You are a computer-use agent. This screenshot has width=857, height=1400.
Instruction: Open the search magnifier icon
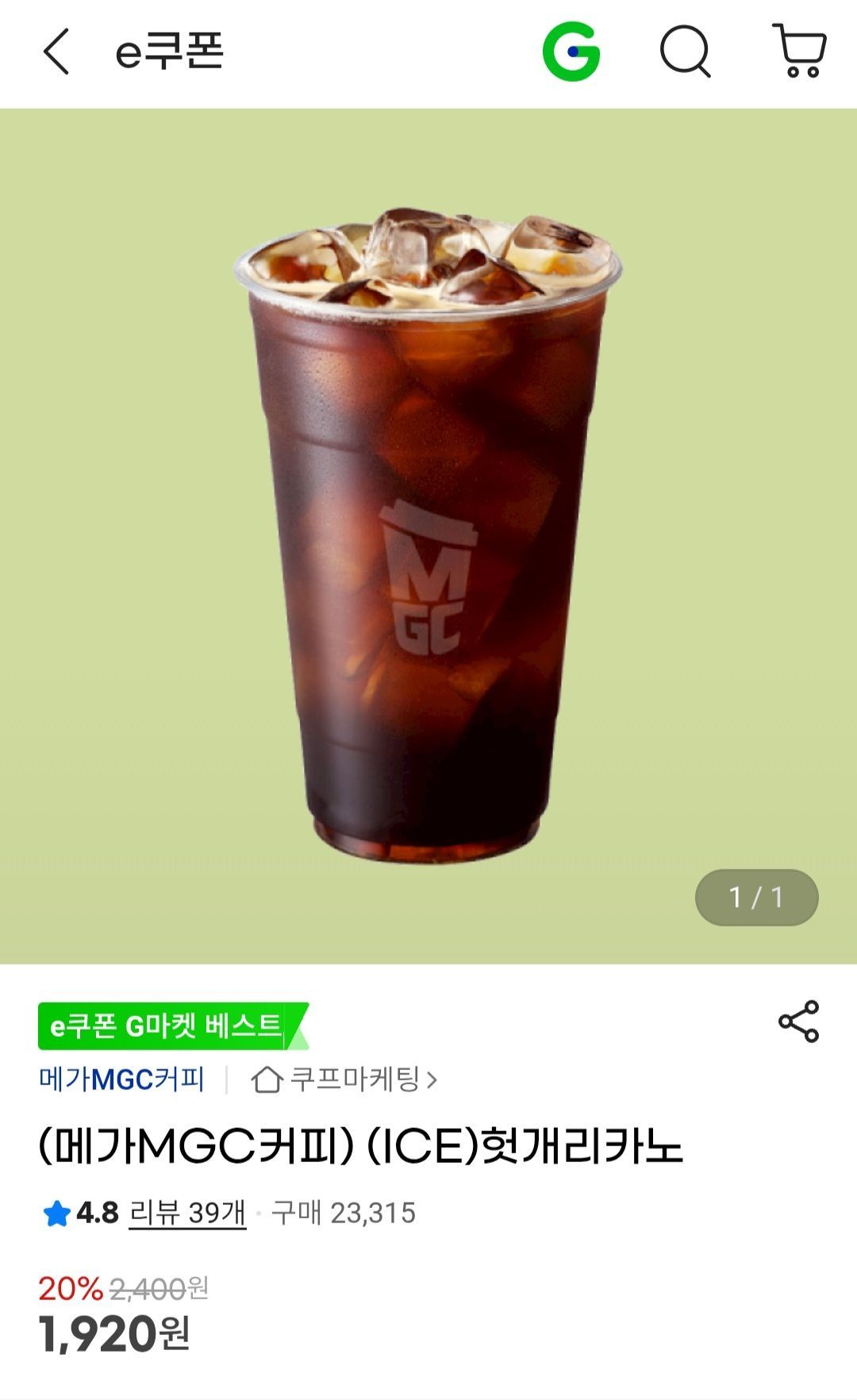pyautogui.click(x=685, y=52)
